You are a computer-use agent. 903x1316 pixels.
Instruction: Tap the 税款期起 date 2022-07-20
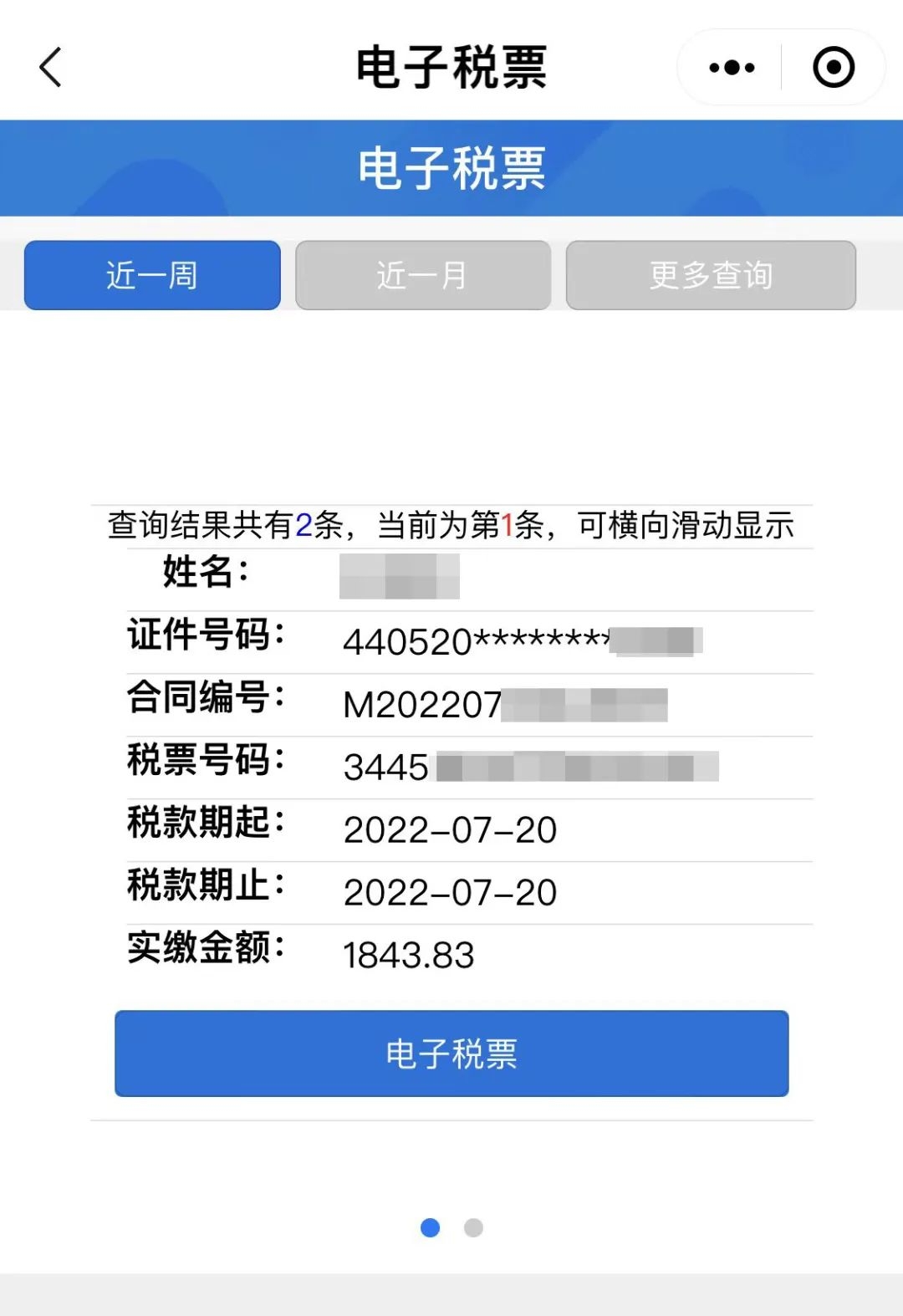449,829
